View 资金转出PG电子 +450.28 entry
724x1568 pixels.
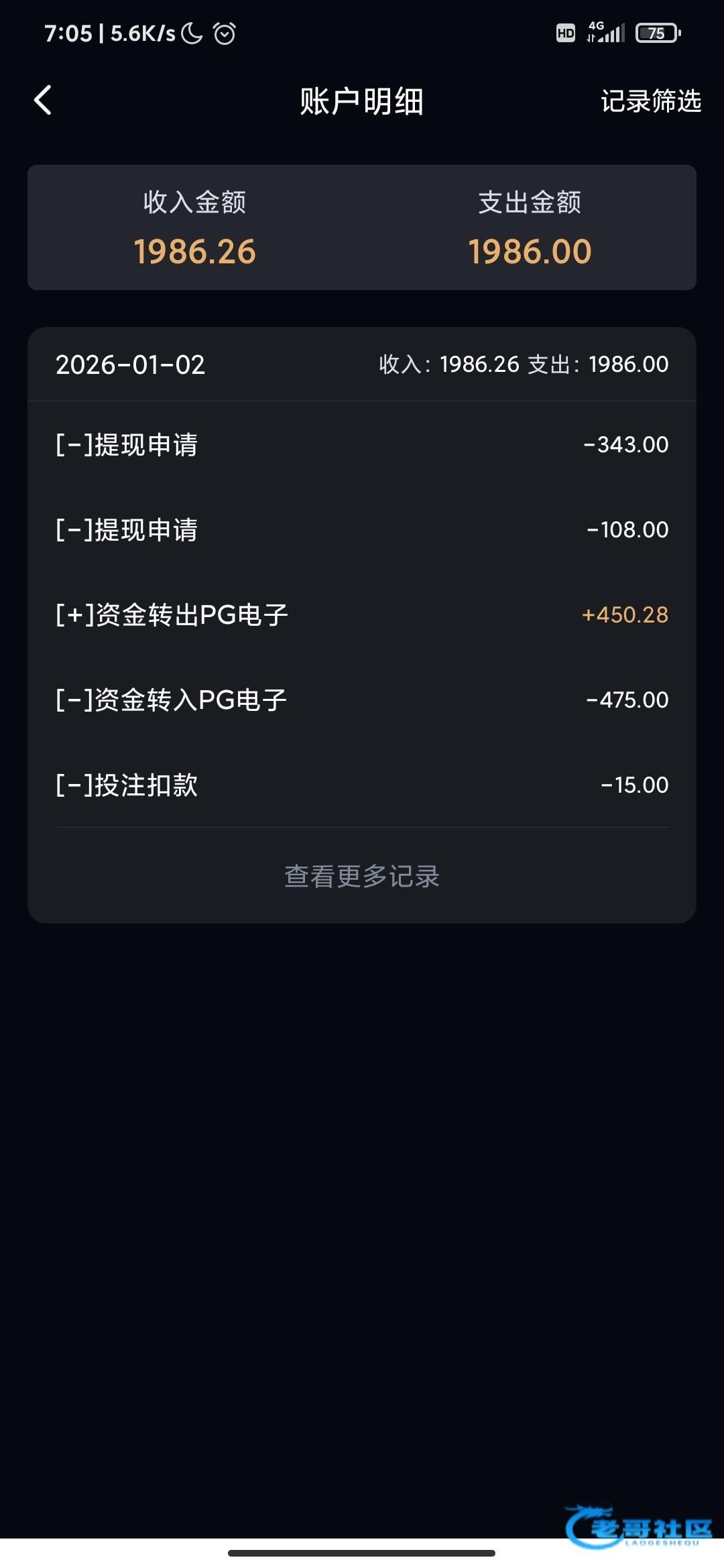click(x=362, y=615)
